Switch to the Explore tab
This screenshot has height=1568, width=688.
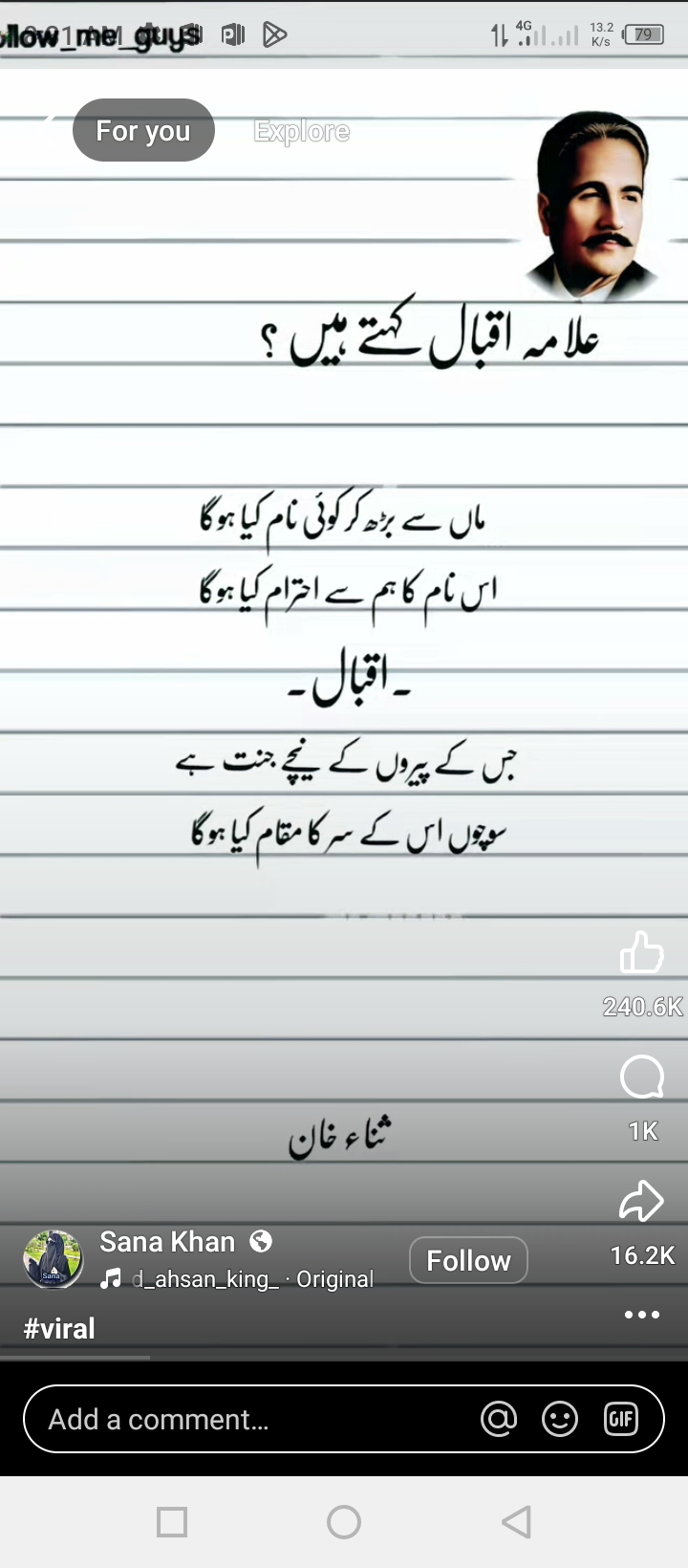(x=301, y=131)
